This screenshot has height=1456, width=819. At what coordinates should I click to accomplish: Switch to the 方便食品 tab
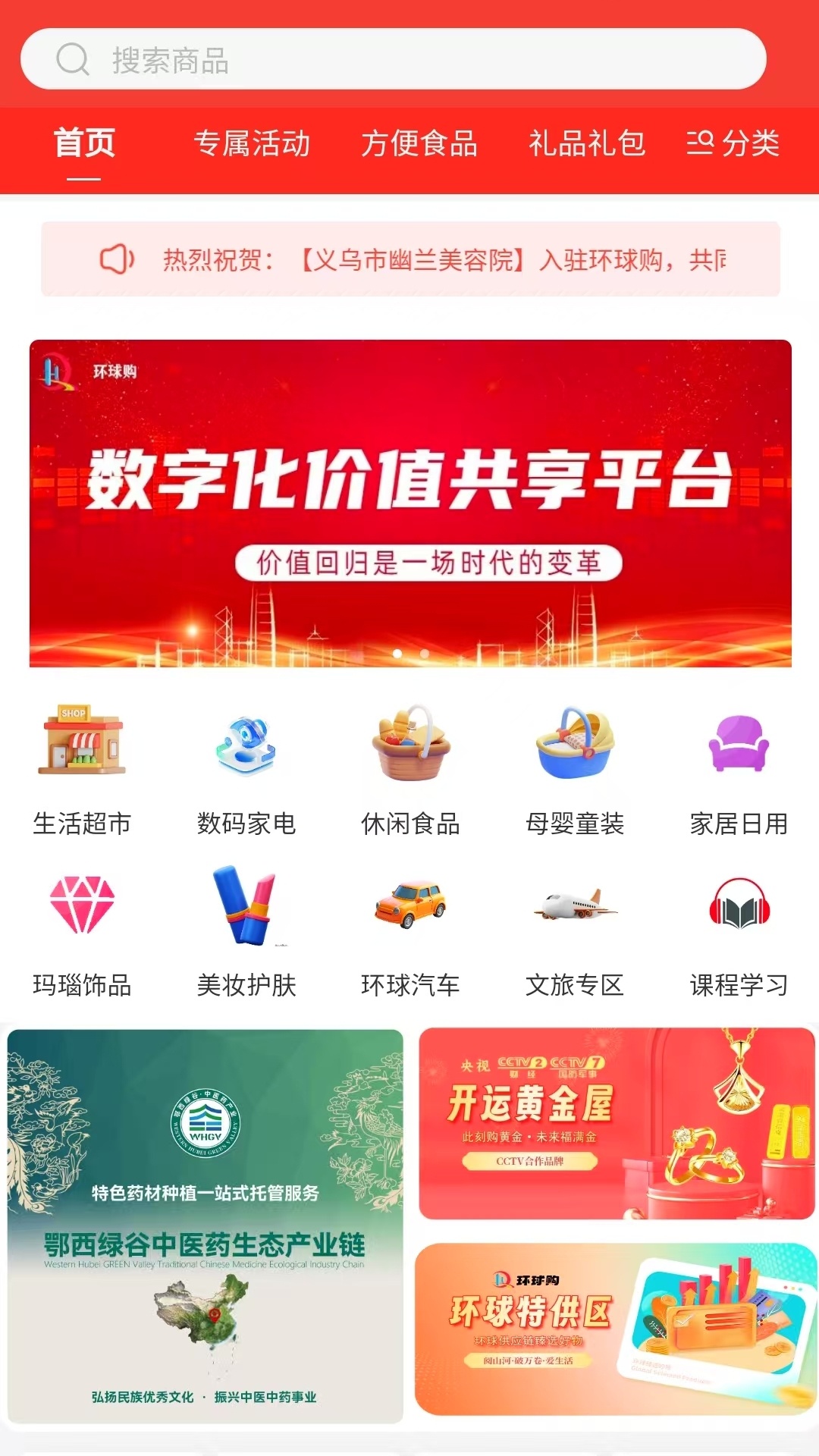coord(422,146)
